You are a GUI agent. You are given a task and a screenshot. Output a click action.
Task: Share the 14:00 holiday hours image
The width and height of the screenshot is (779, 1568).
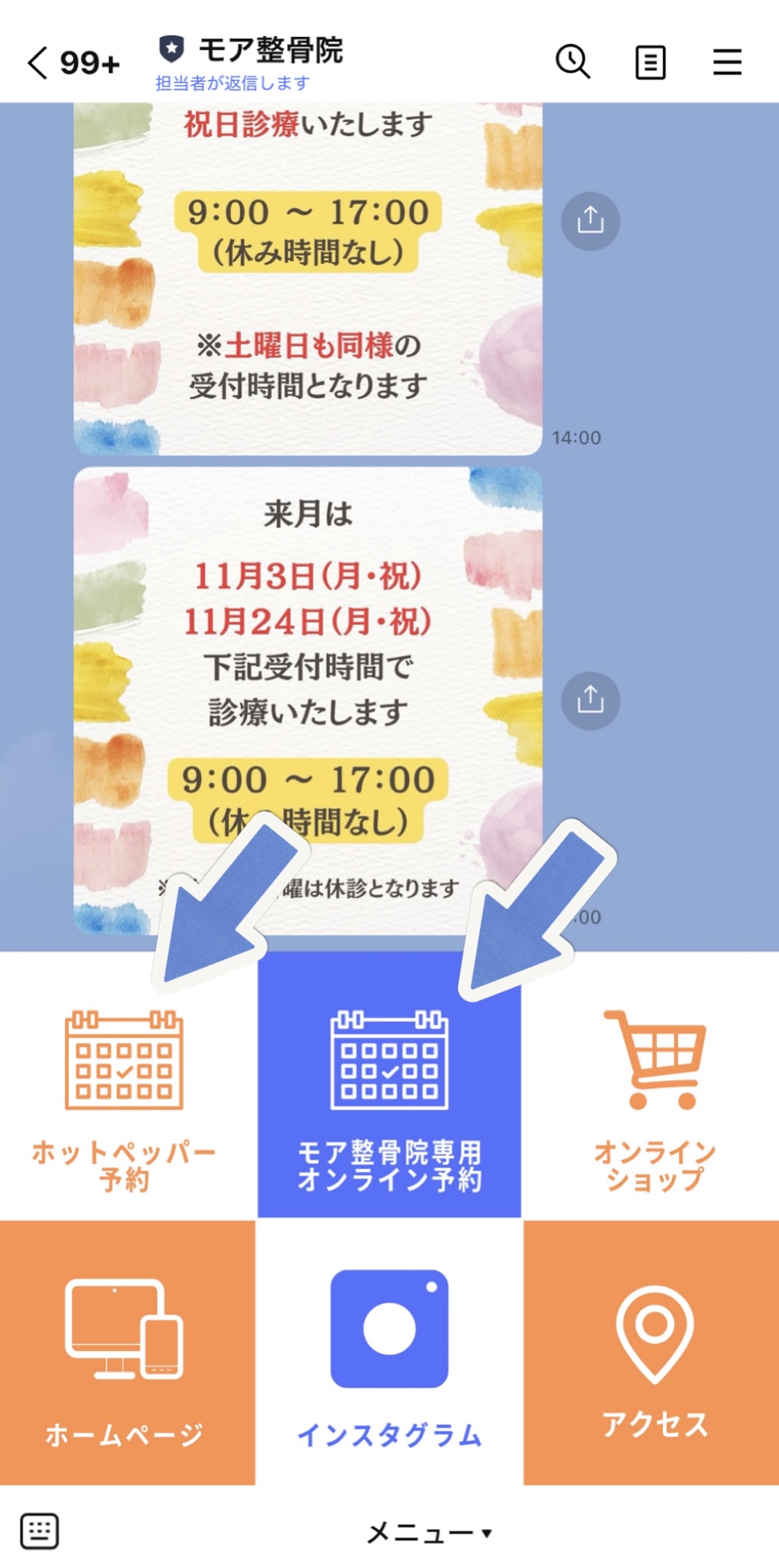(x=590, y=221)
